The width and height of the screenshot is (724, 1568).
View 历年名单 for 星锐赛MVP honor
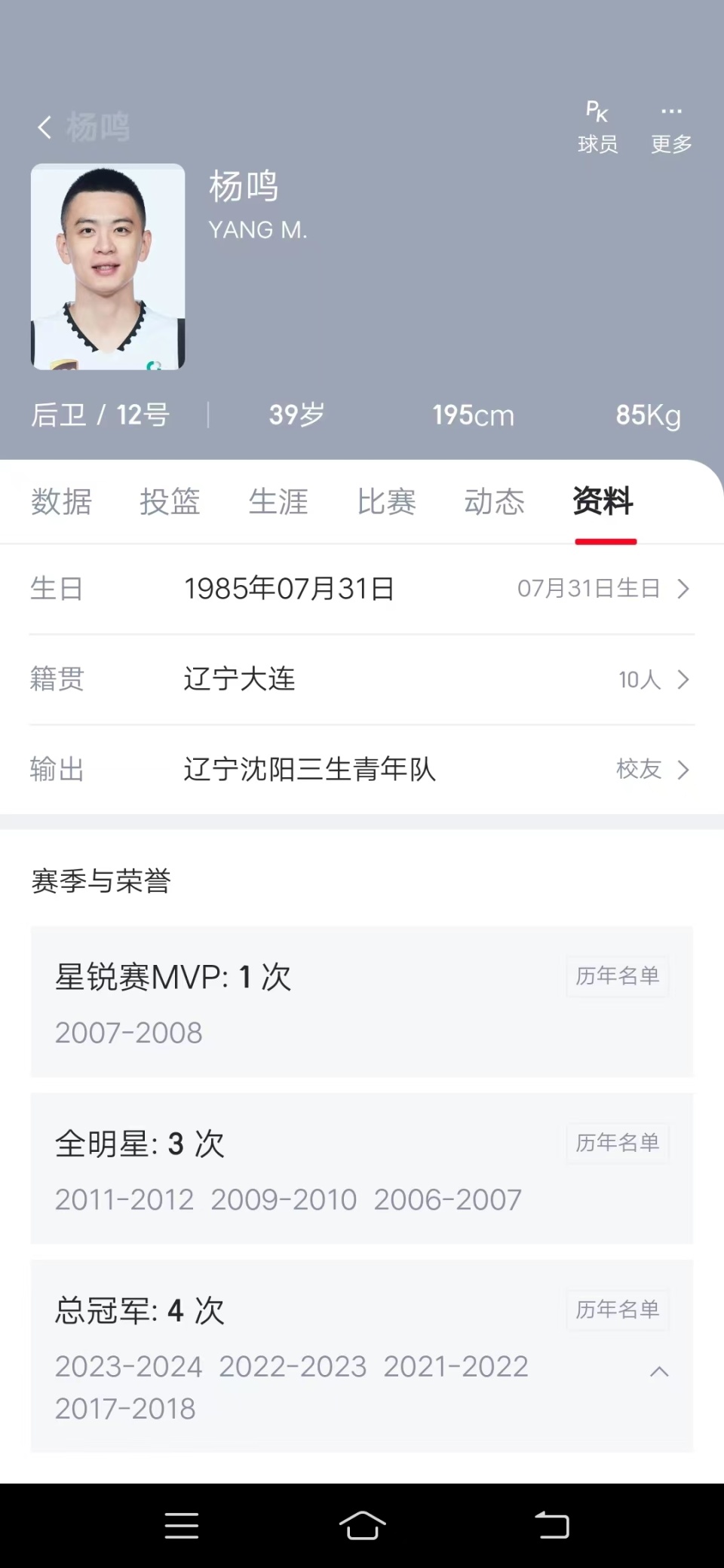tap(618, 976)
